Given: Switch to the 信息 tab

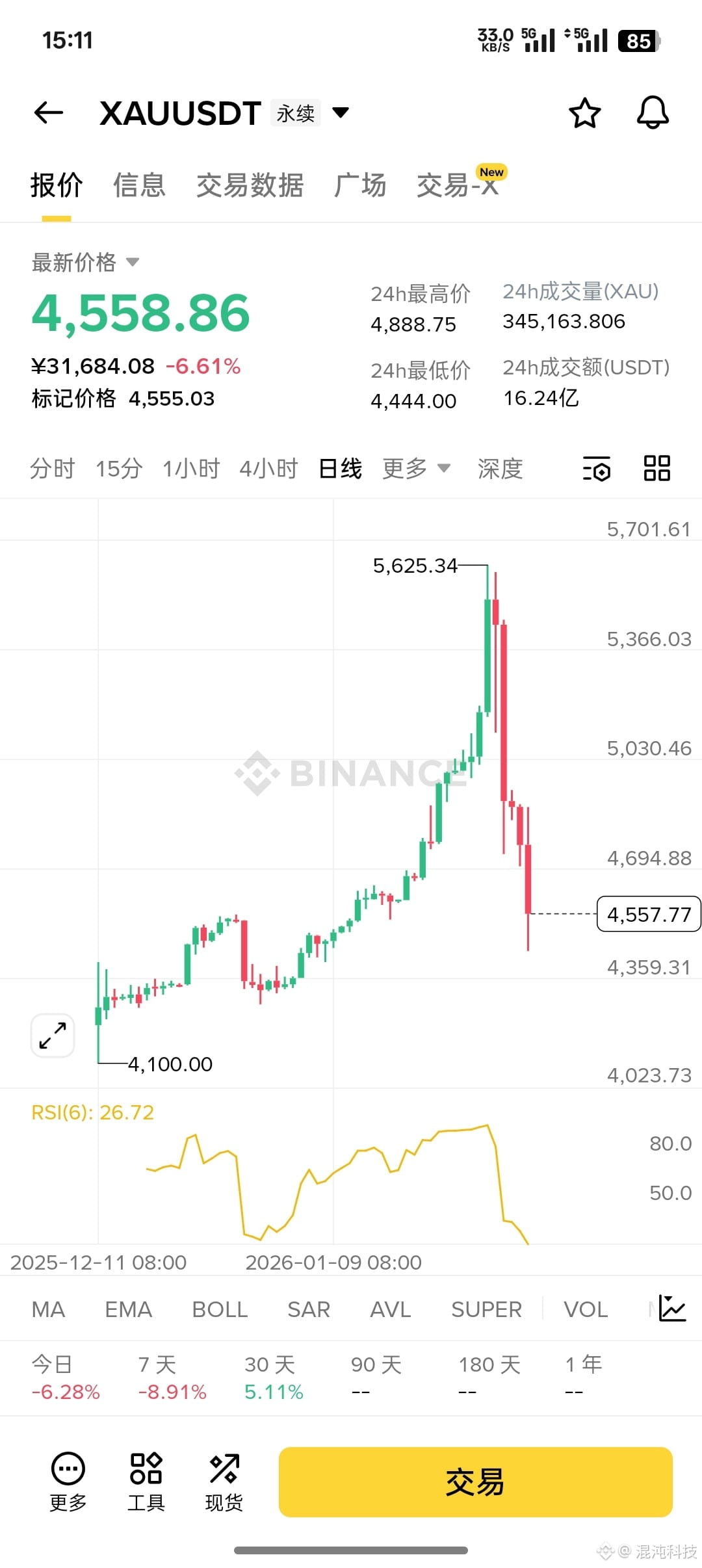Looking at the screenshot, I should click(x=139, y=185).
